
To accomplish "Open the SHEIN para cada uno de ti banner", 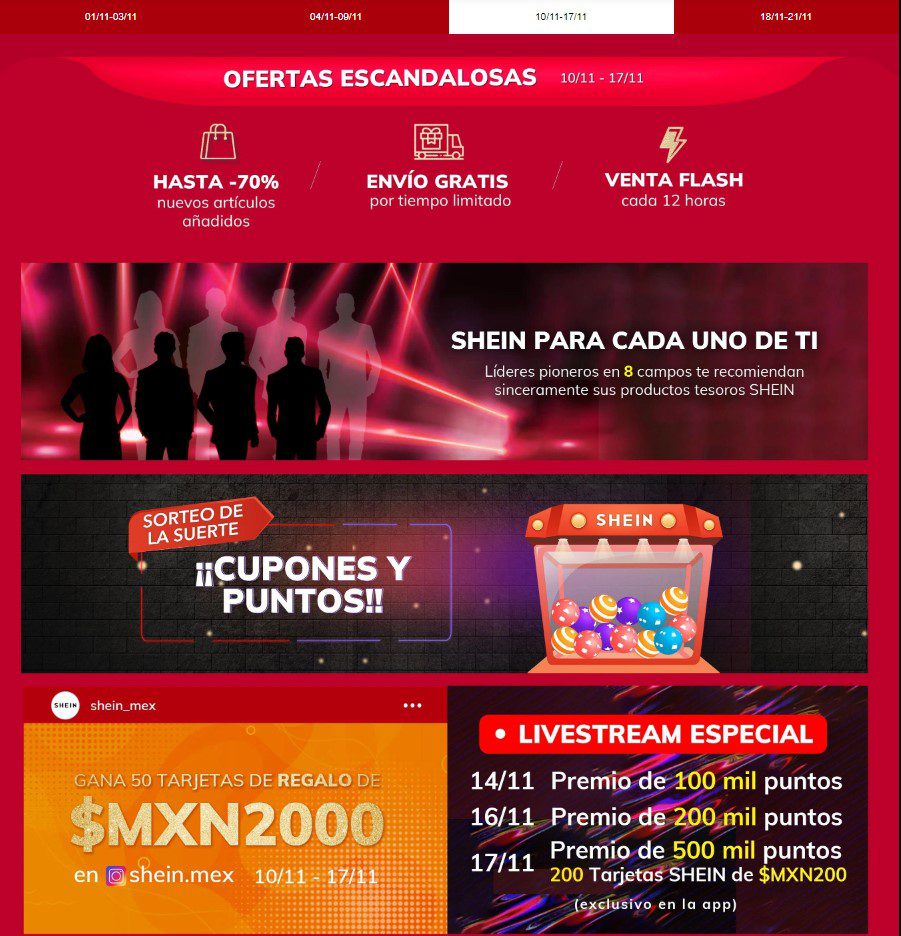I will (x=444, y=361).
